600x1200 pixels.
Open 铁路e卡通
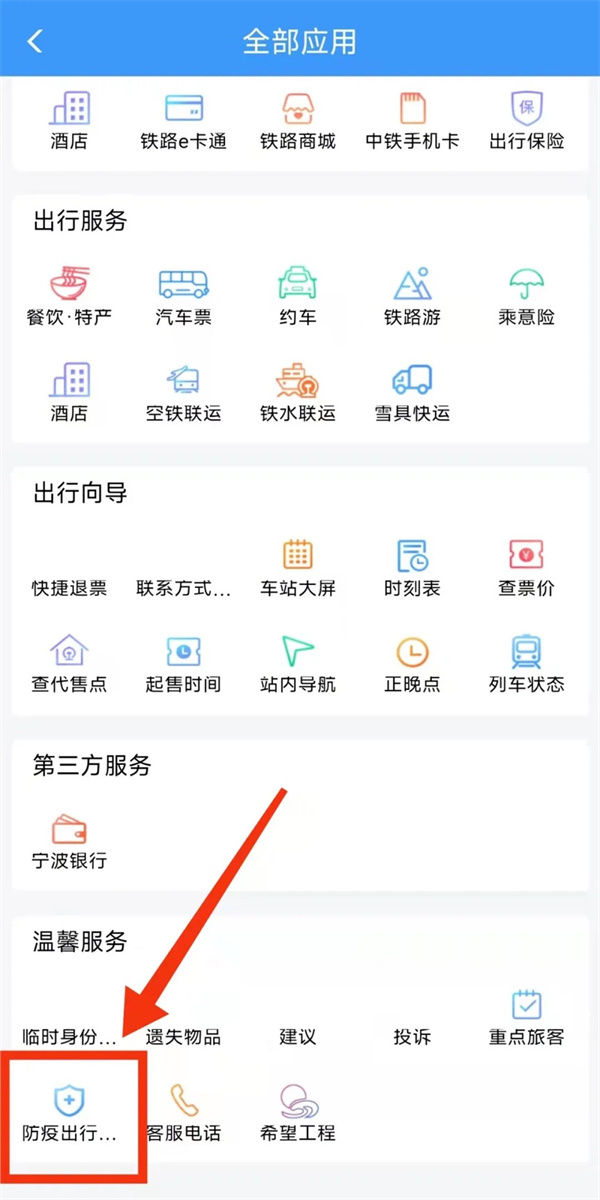(184, 122)
